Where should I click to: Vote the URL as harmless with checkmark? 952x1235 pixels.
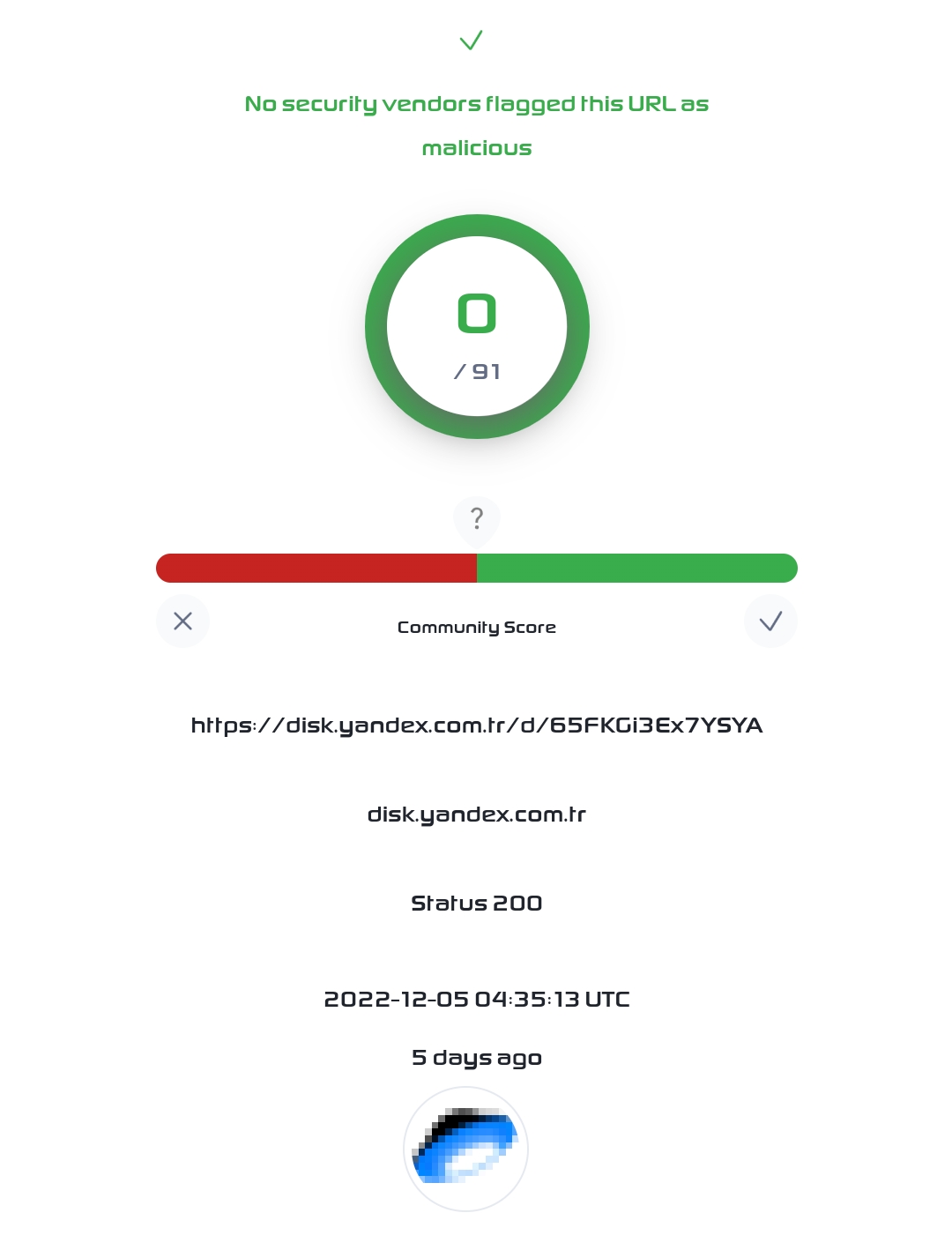[770, 621]
